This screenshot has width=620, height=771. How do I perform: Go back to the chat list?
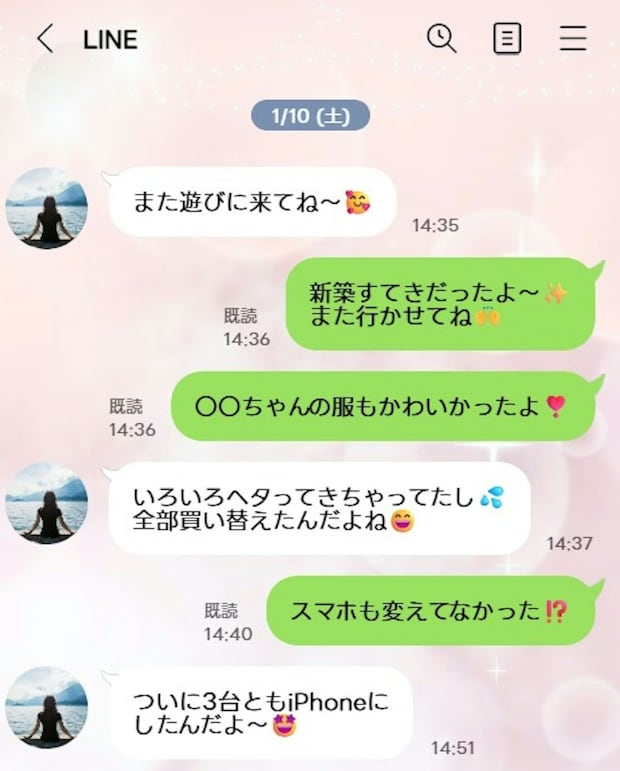(x=44, y=39)
